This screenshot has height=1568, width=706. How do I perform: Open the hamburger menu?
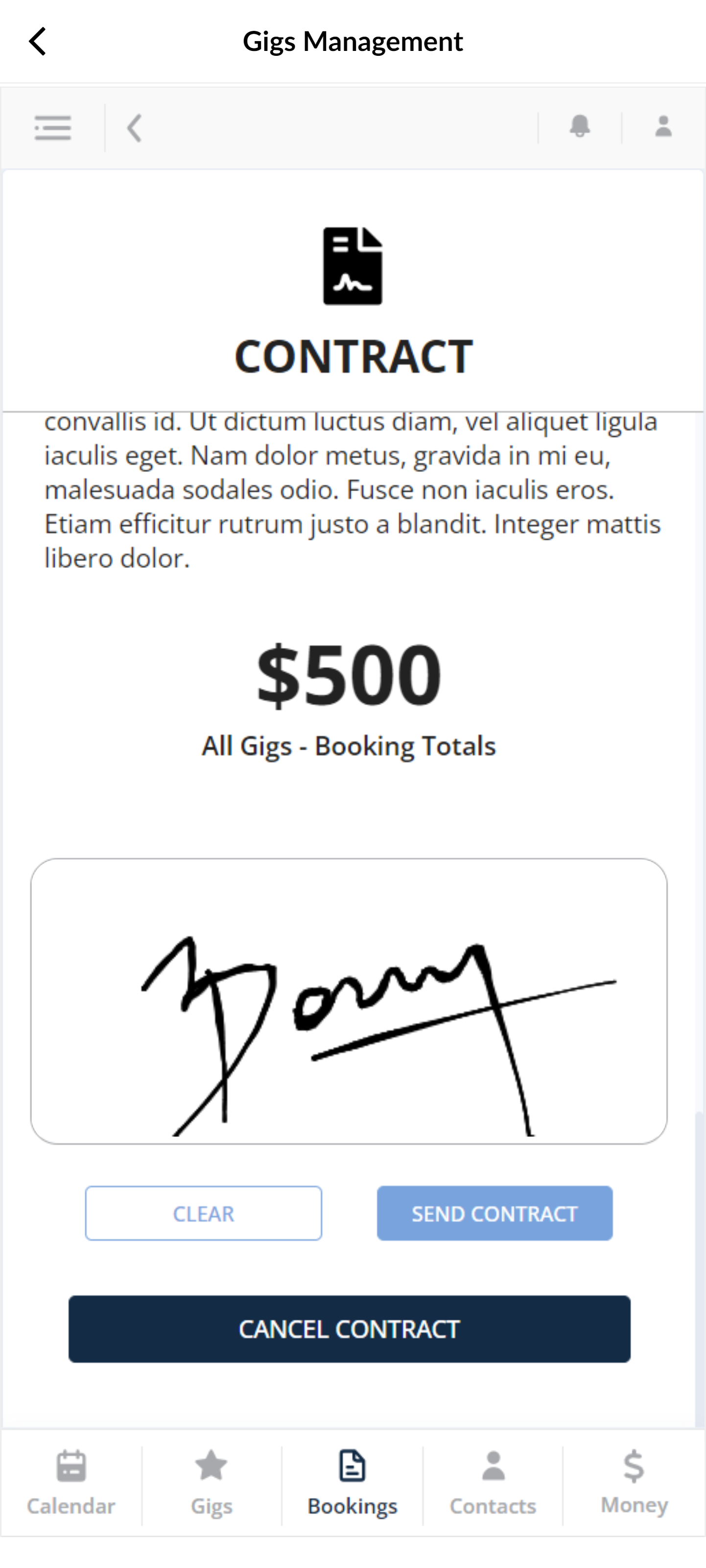pyautogui.click(x=53, y=128)
